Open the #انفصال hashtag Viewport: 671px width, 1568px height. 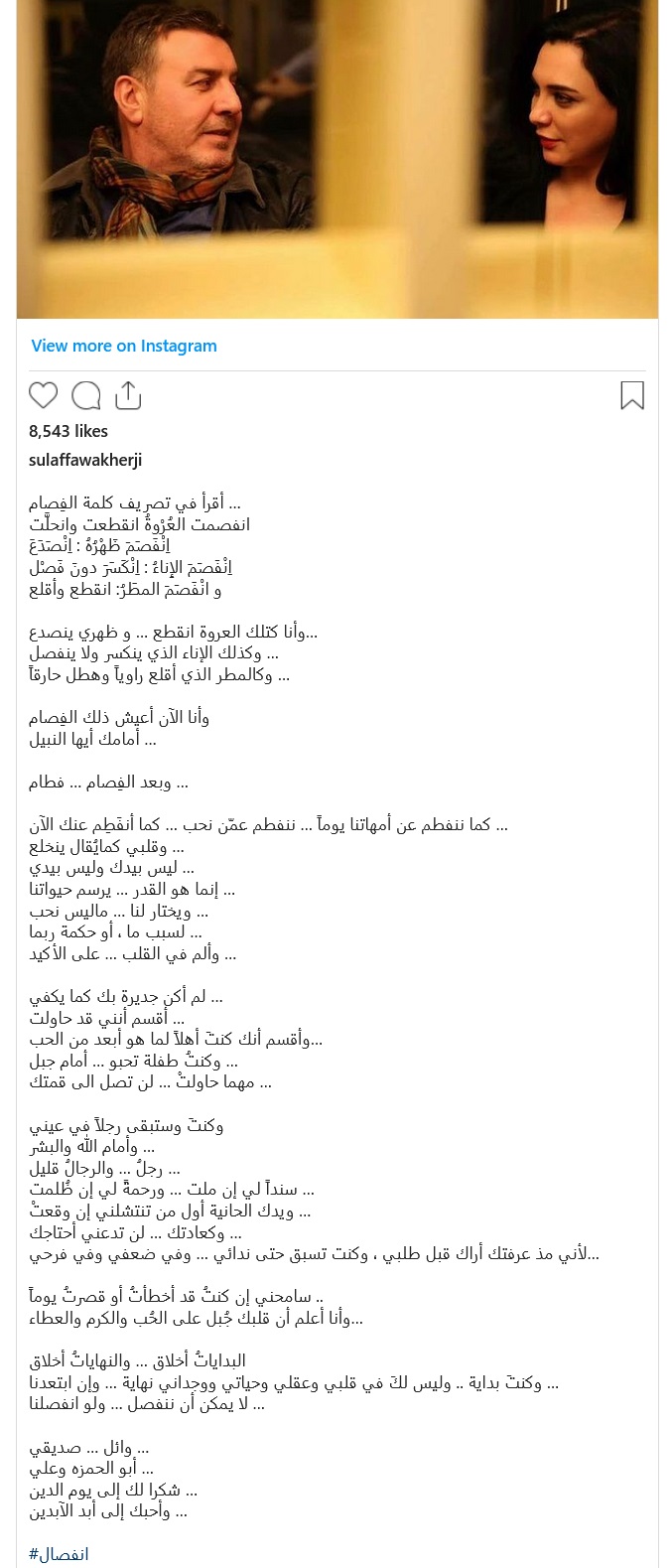pyautogui.click(x=59, y=1554)
